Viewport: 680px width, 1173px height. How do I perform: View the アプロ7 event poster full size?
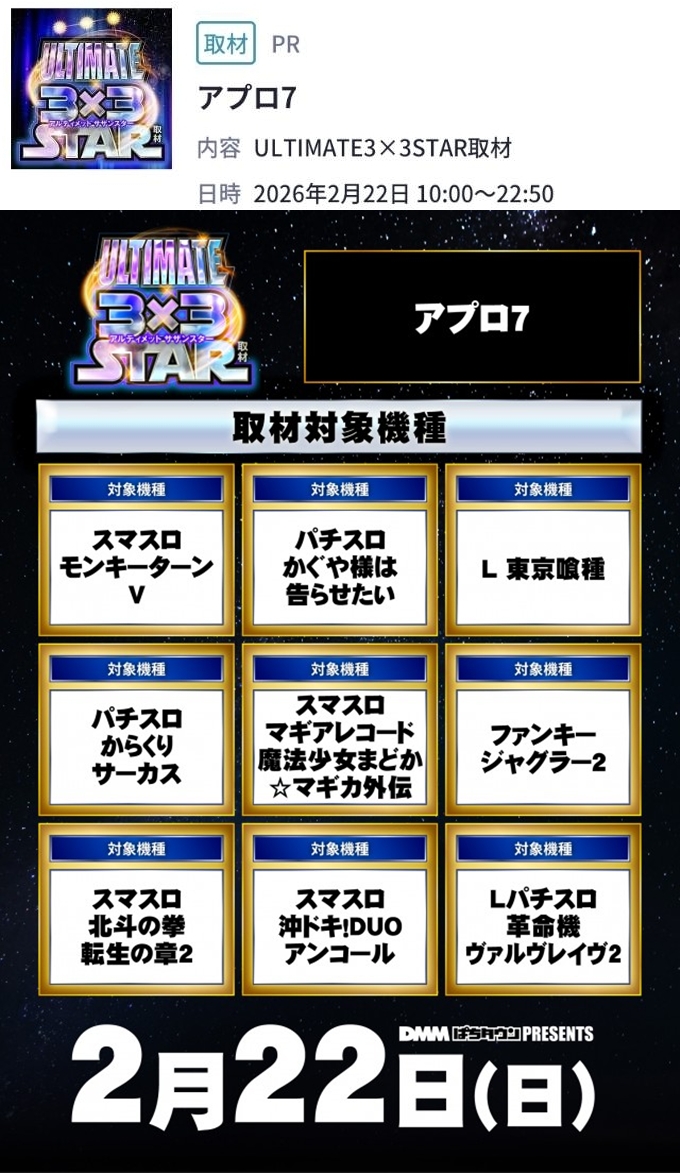pyautogui.click(x=340, y=690)
